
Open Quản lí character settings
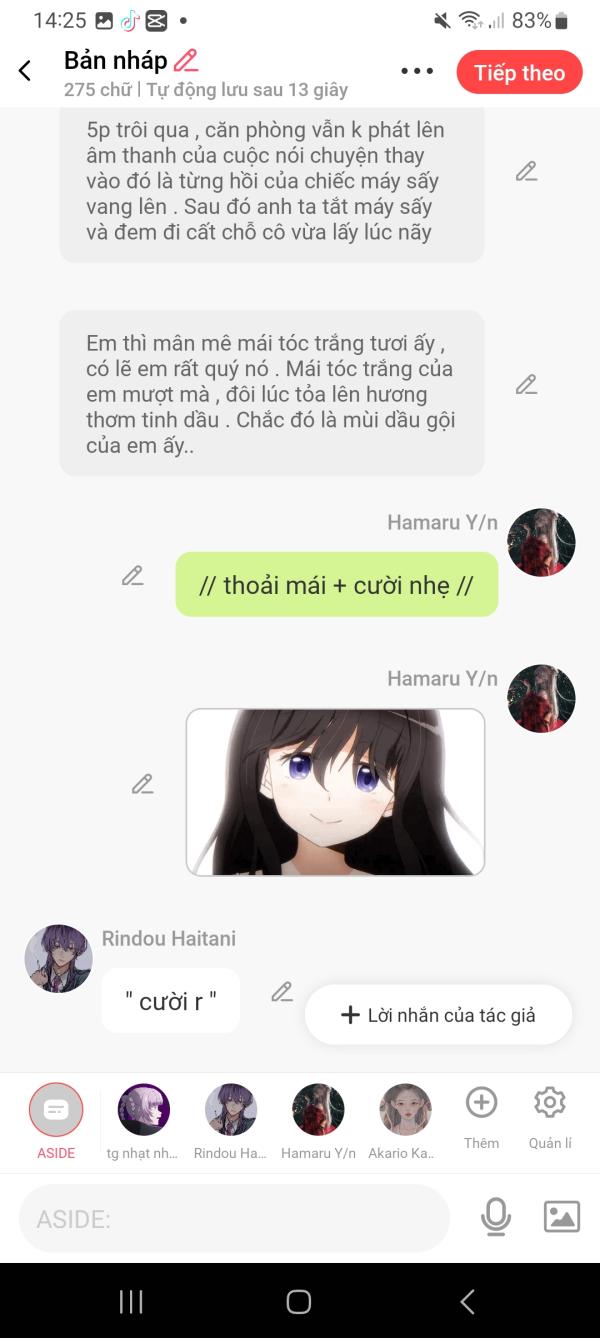click(x=550, y=1117)
